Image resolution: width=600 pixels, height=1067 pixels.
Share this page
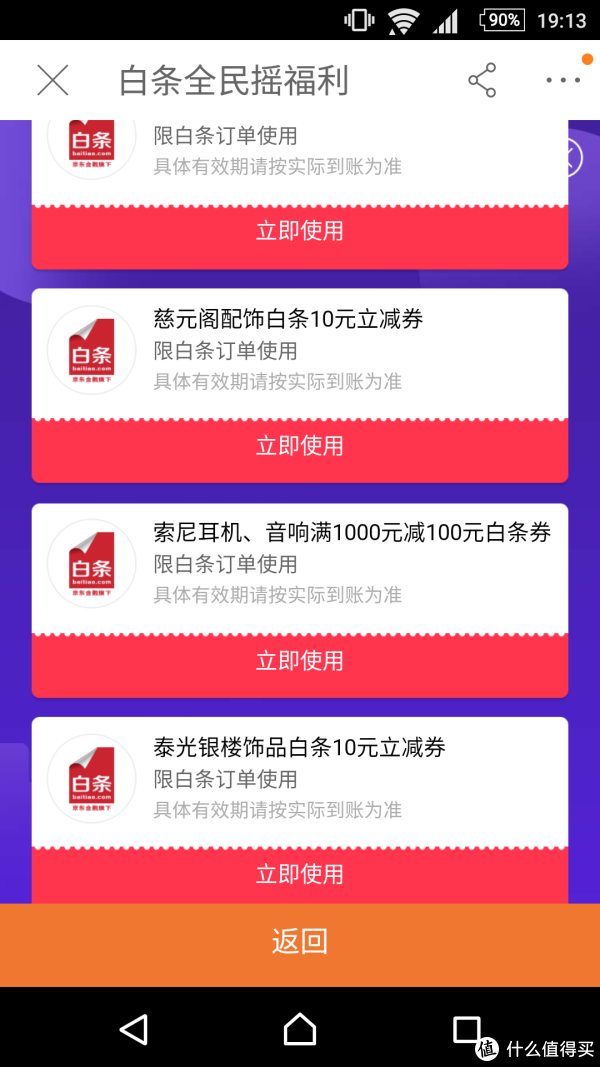tap(482, 80)
